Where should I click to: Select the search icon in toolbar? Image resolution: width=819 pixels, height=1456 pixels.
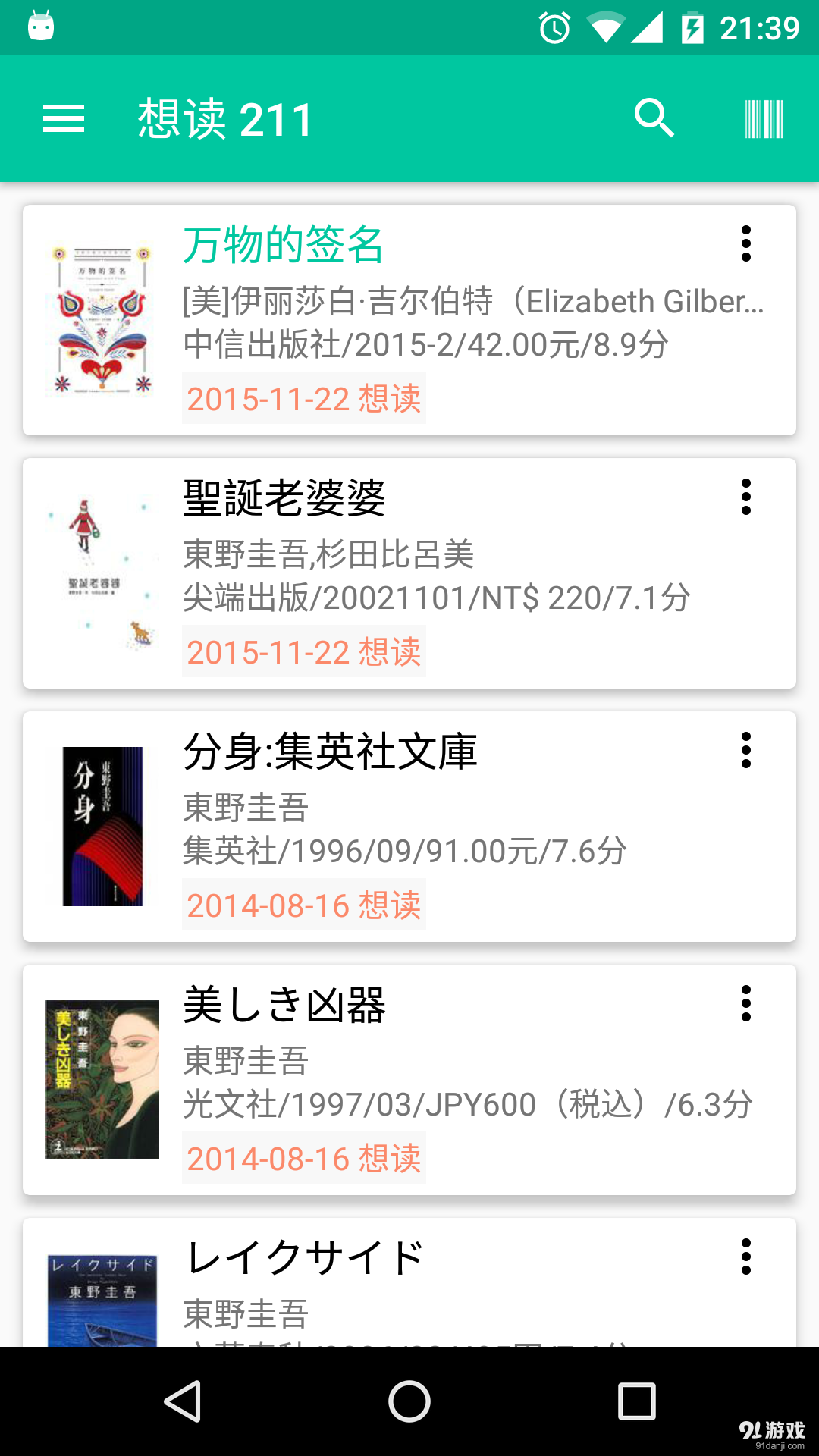pyautogui.click(x=654, y=118)
